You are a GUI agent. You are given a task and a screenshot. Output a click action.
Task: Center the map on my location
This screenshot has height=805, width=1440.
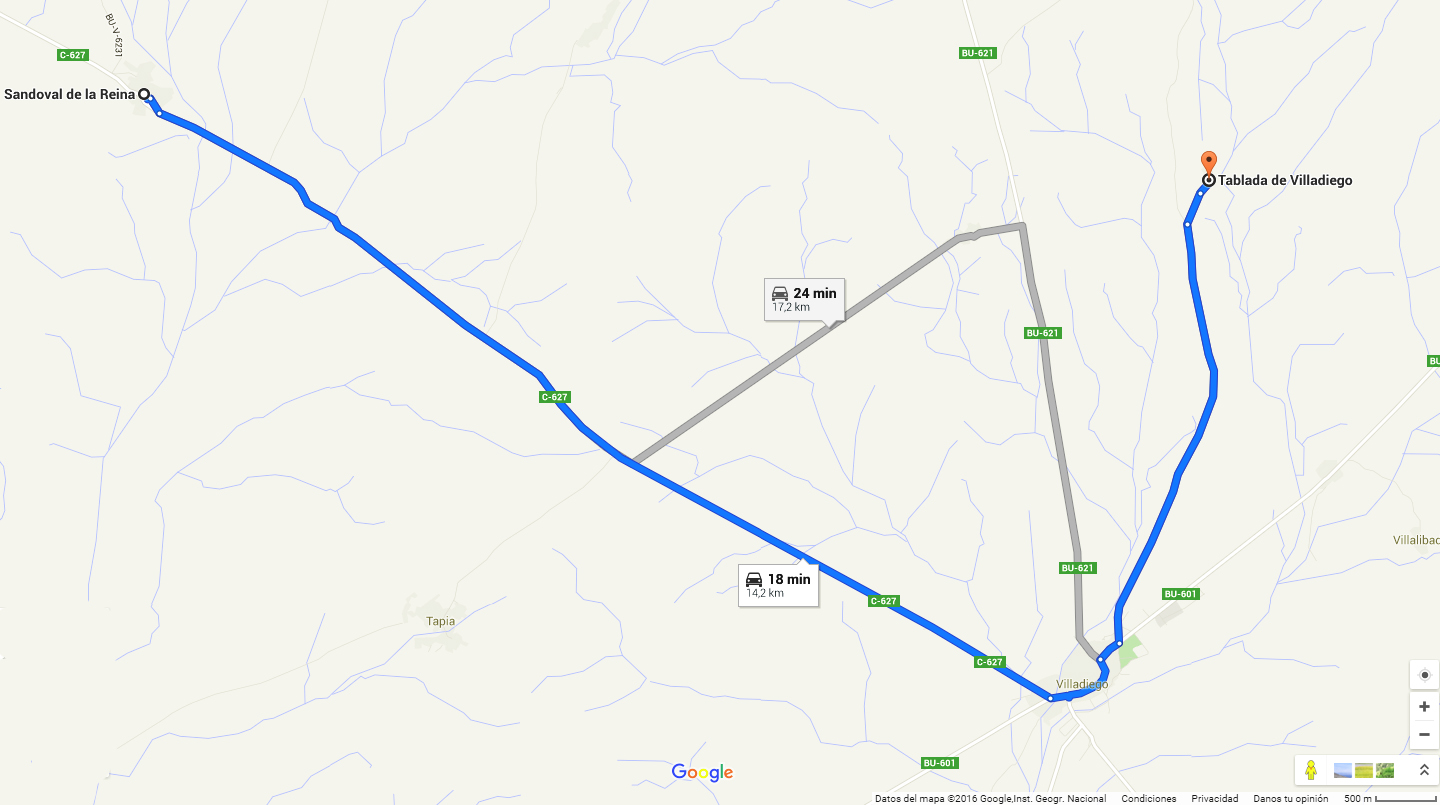coord(1424,675)
